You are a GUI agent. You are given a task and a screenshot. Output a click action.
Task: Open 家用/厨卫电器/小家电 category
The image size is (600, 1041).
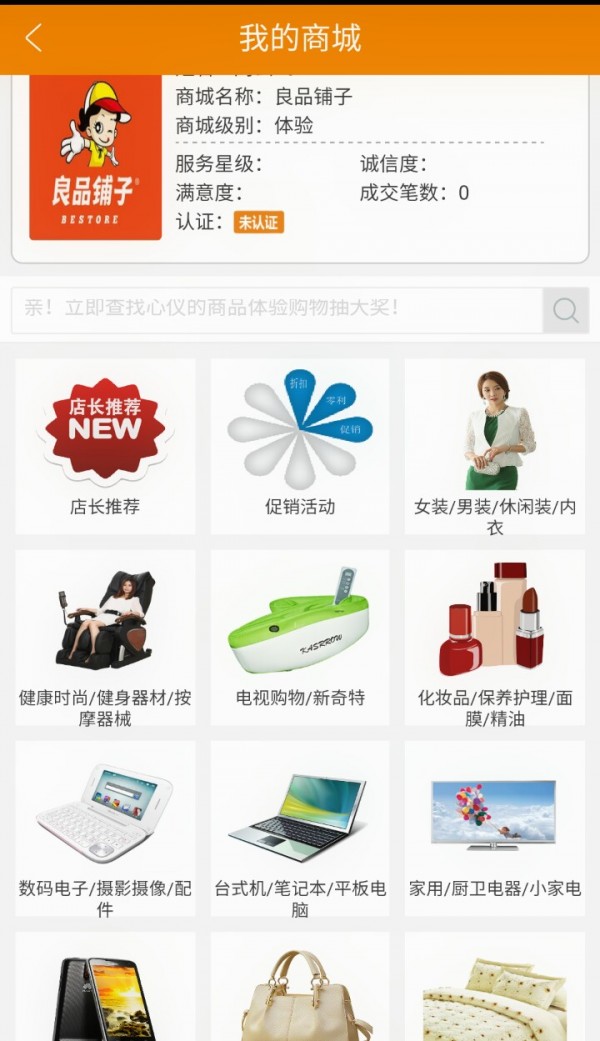(495, 828)
